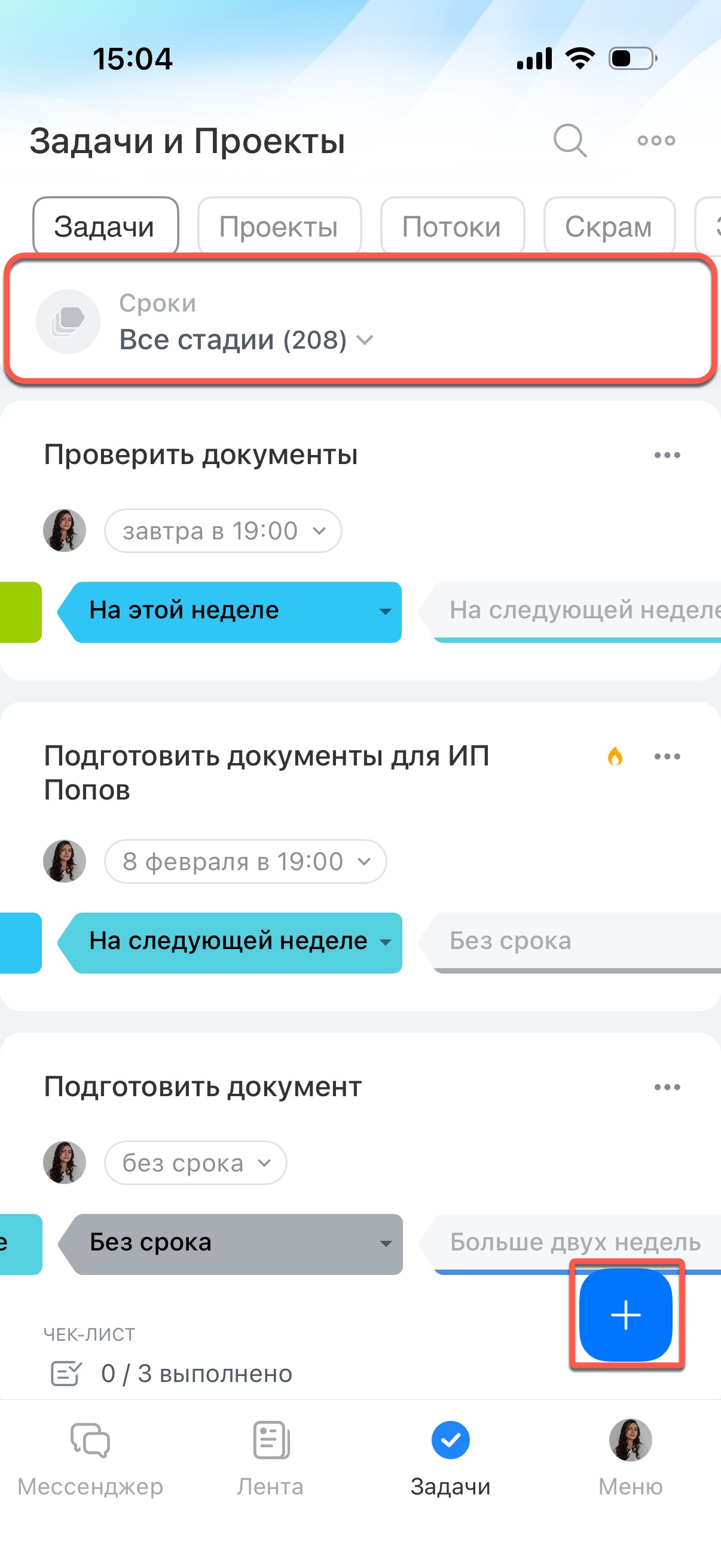
Task: Open options for Проверить документы
Action: pos(667,454)
